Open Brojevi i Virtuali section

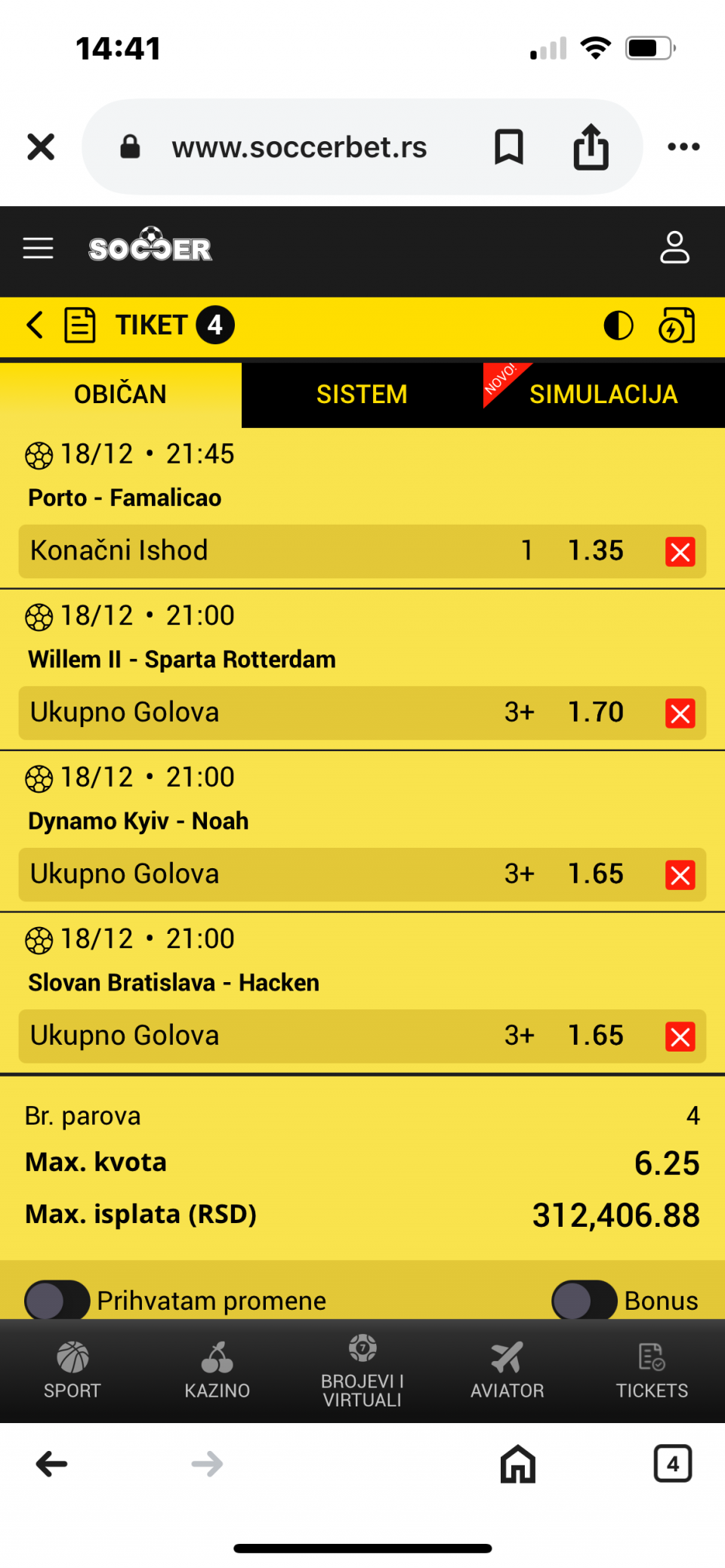(x=362, y=1370)
